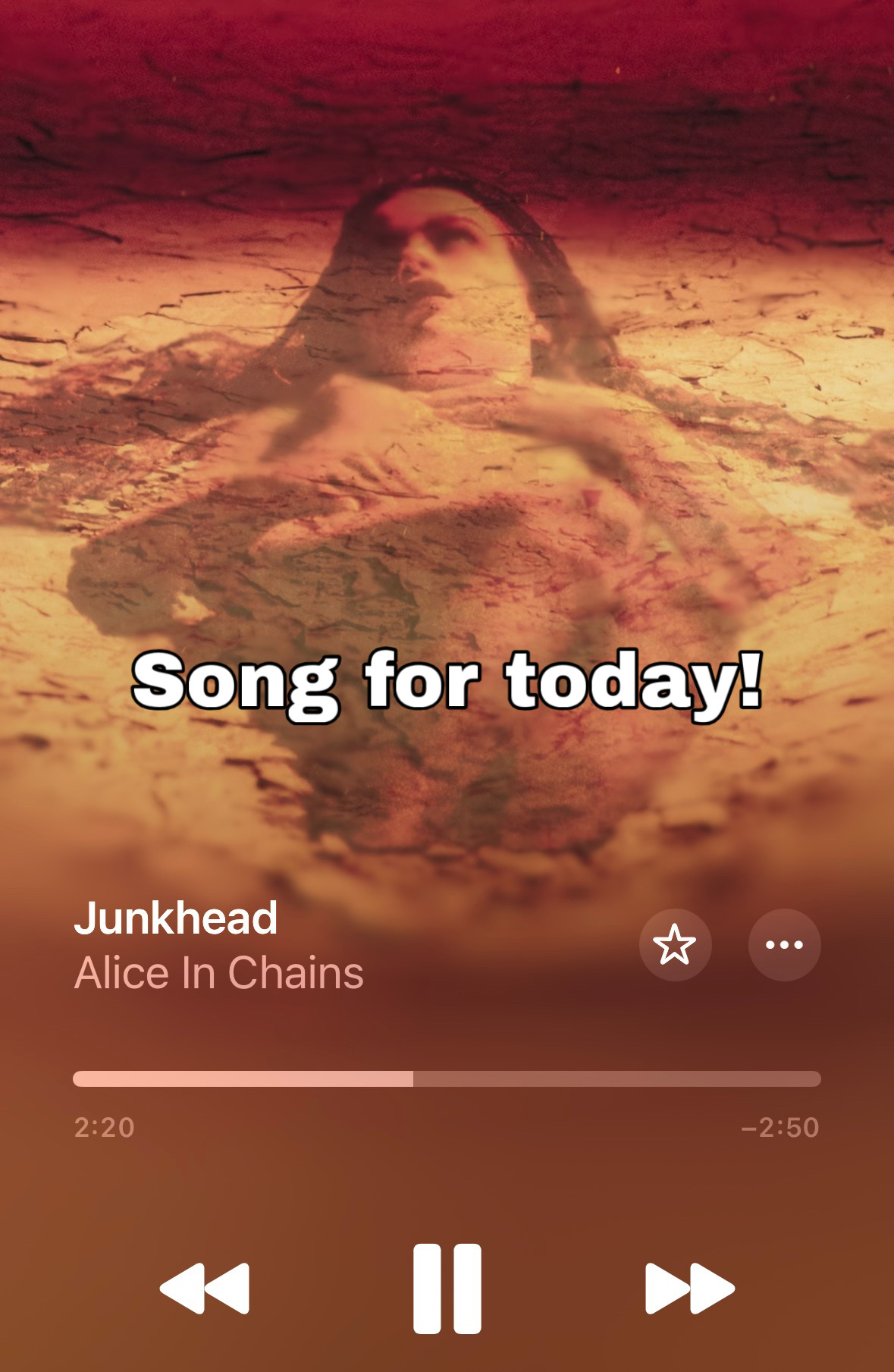This screenshot has height=1372, width=894.
Task: Open the three-dot more options menu
Action: pos(784,945)
